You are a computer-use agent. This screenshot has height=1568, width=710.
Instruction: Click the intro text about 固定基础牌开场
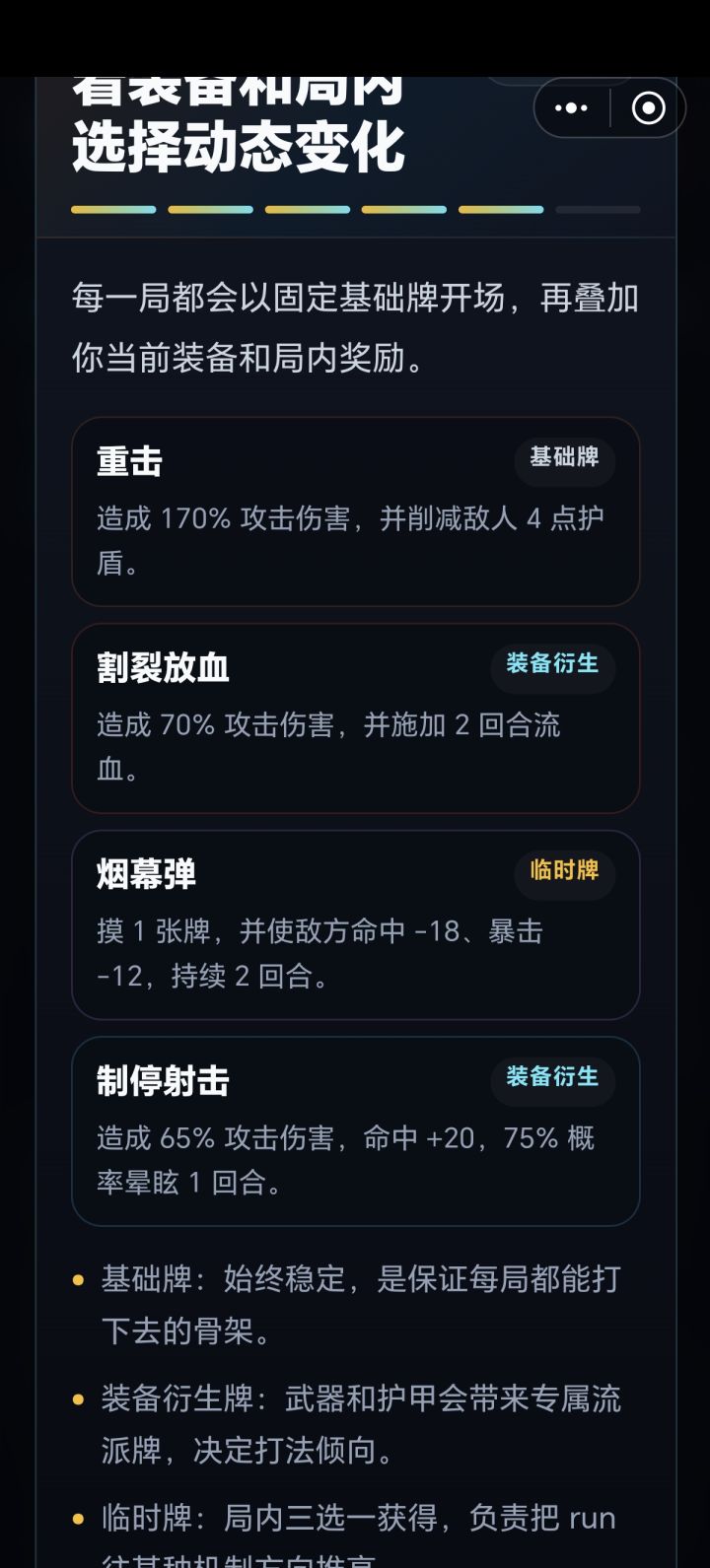353,327
